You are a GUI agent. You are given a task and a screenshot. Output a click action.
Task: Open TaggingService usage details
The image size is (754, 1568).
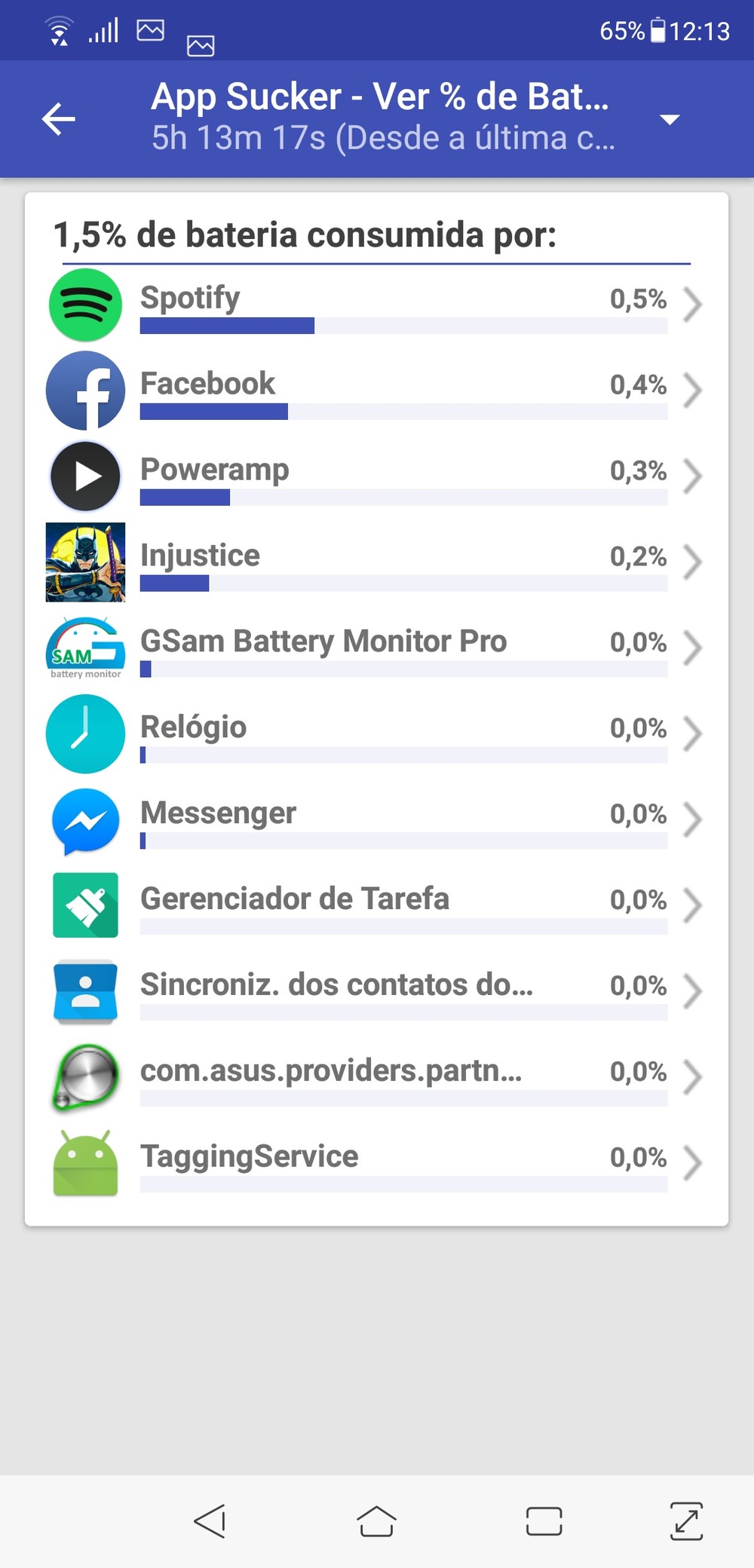click(377, 1164)
